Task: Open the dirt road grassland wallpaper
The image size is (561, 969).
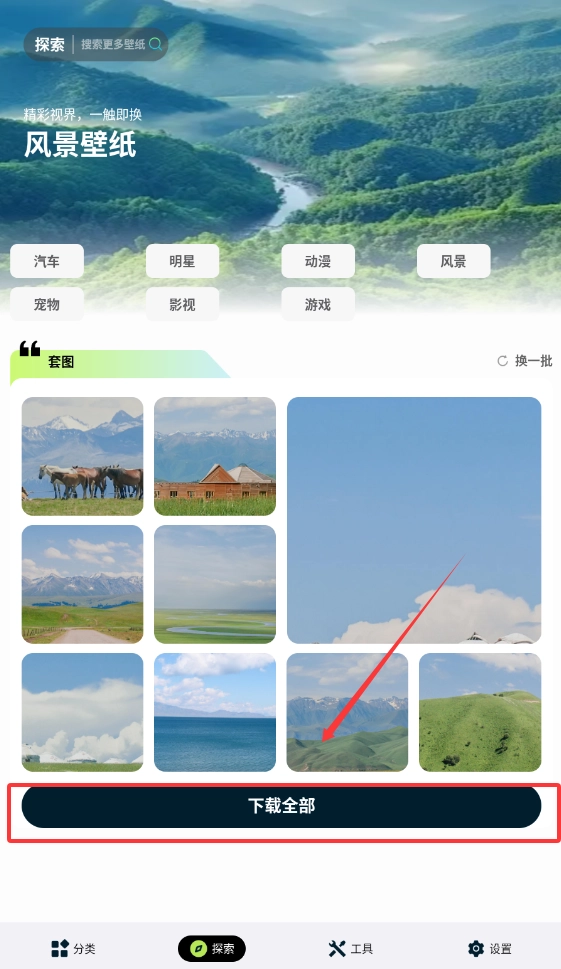Action: pos(83,584)
